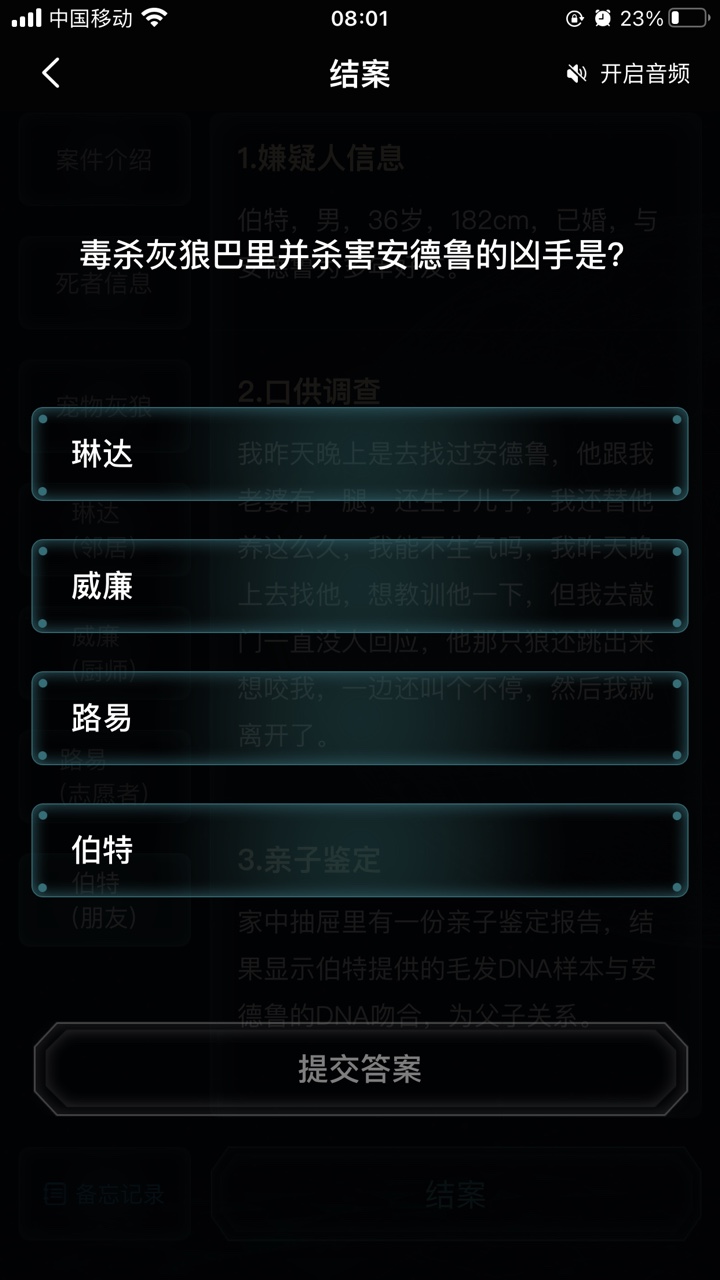The height and width of the screenshot is (1280, 720).
Task: Submit answer with 提交答案 button
Action: 360,1069
